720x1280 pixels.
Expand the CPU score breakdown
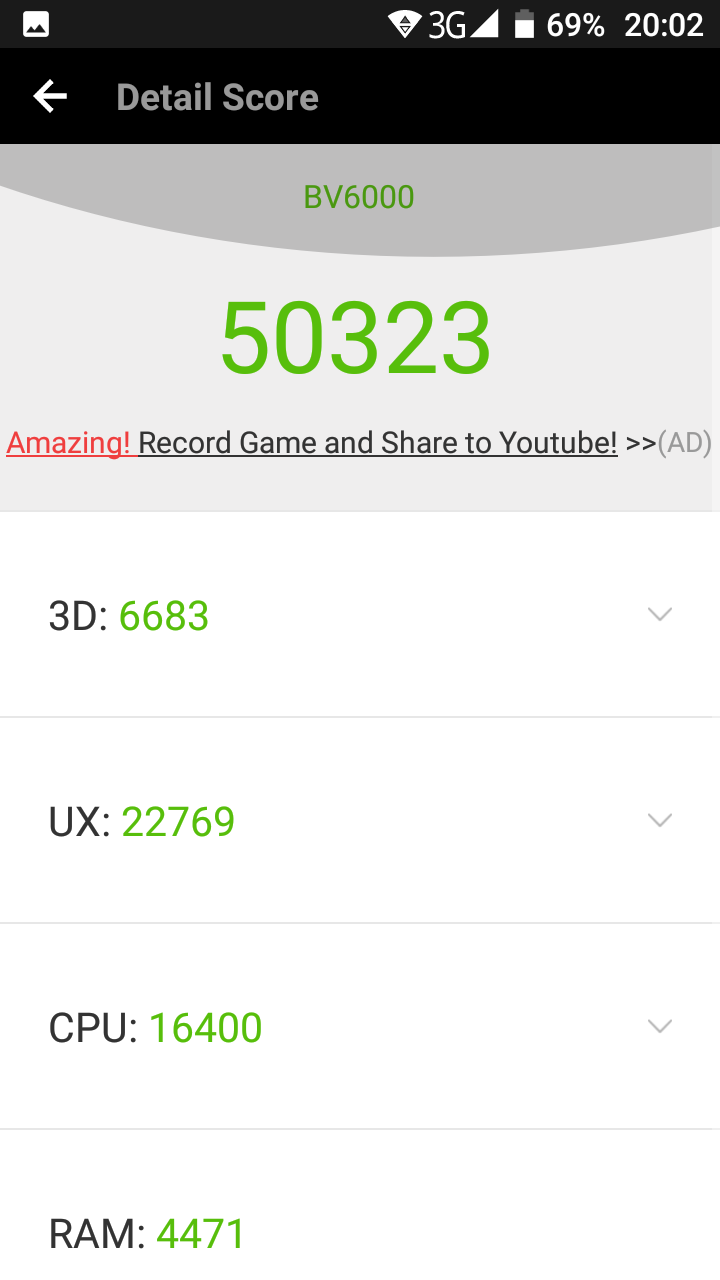659,1027
